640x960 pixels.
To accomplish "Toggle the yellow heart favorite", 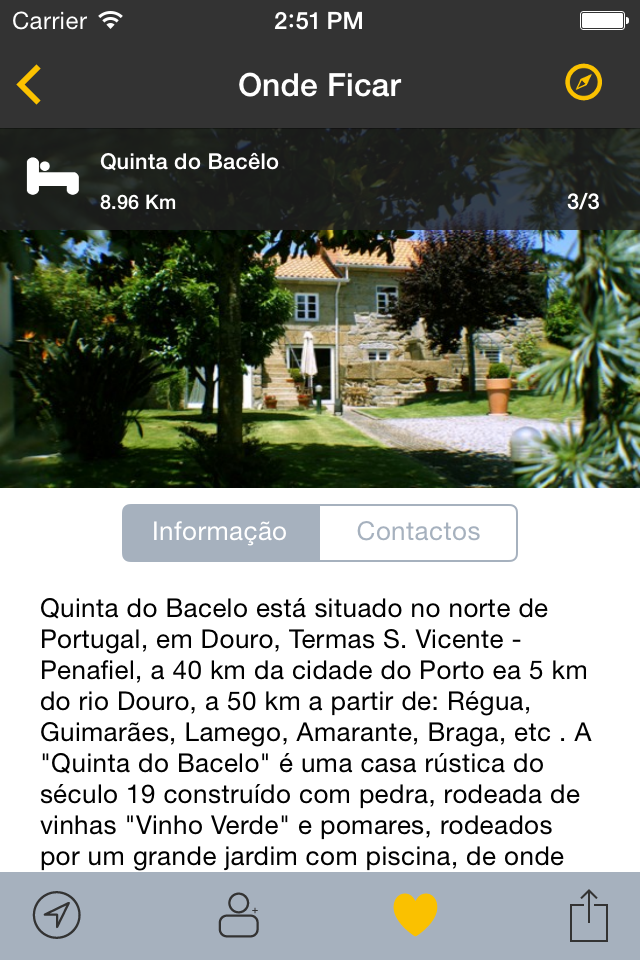I will (x=416, y=914).
